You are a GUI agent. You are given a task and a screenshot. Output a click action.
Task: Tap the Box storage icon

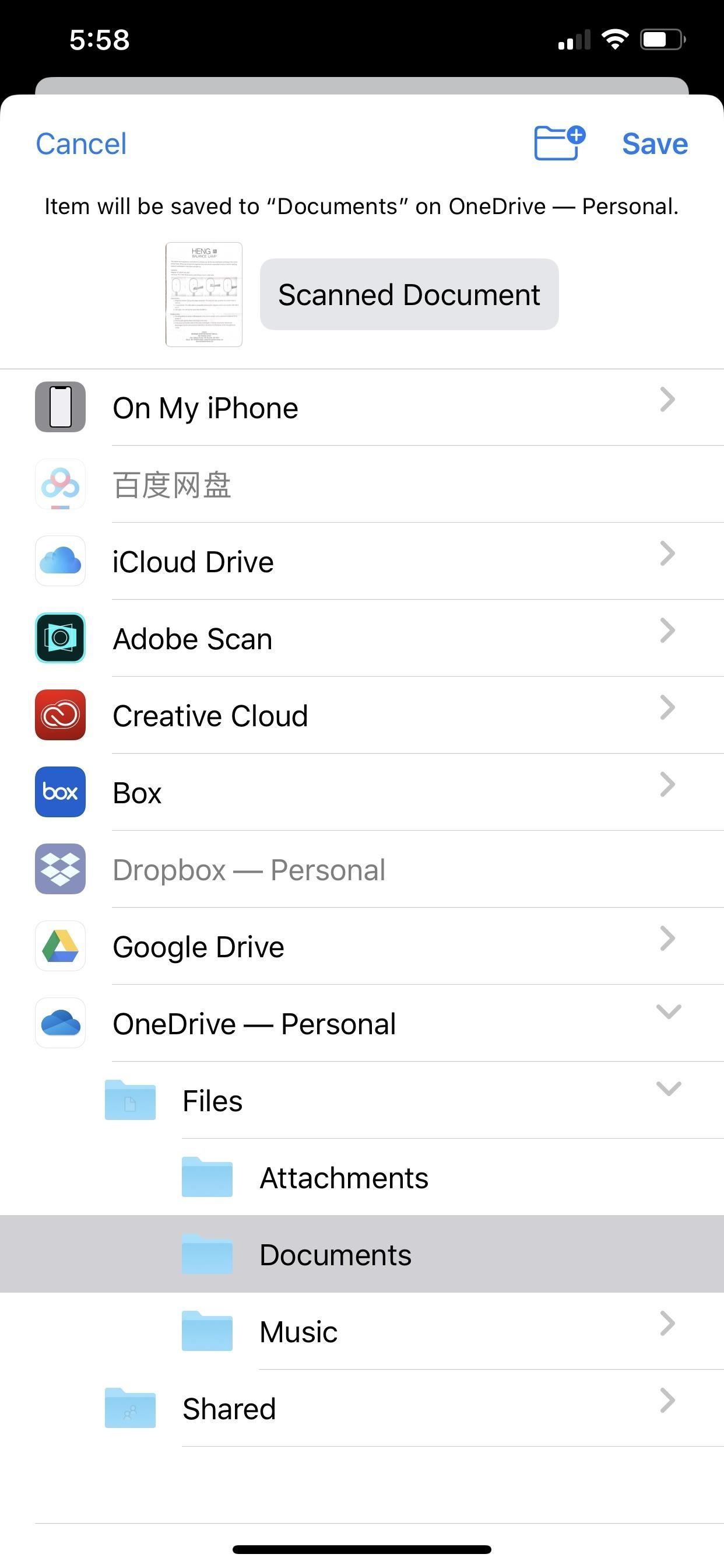click(60, 793)
